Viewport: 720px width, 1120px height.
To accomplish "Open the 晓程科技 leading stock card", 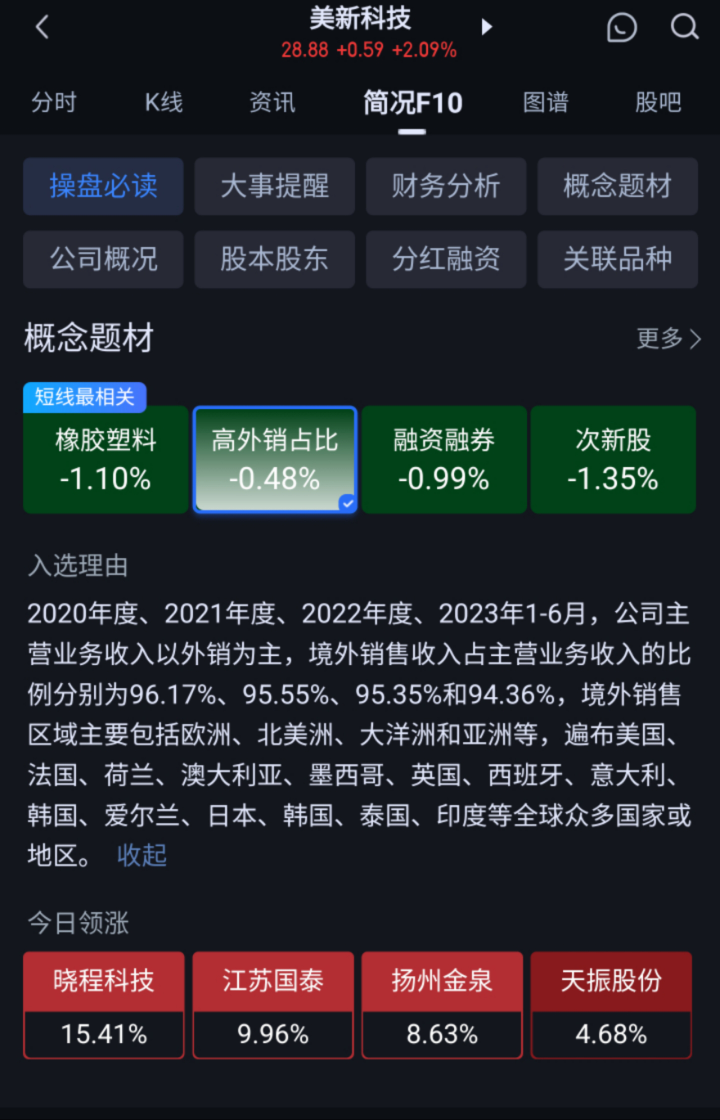I will point(104,1005).
